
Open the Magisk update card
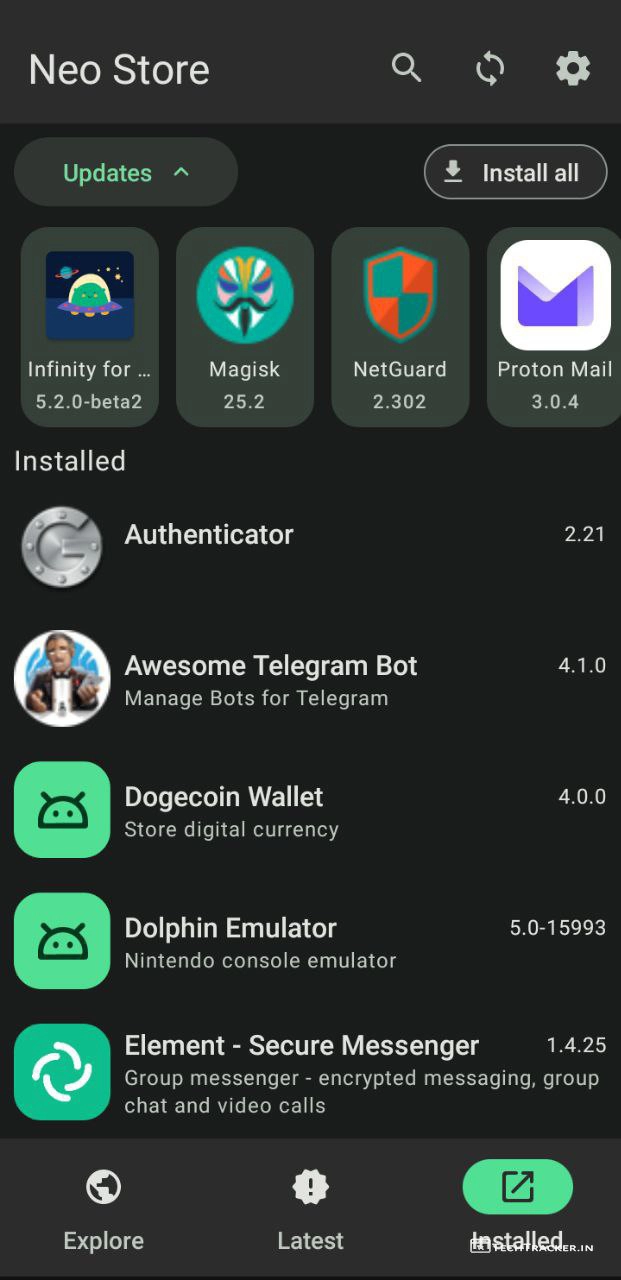coord(245,326)
